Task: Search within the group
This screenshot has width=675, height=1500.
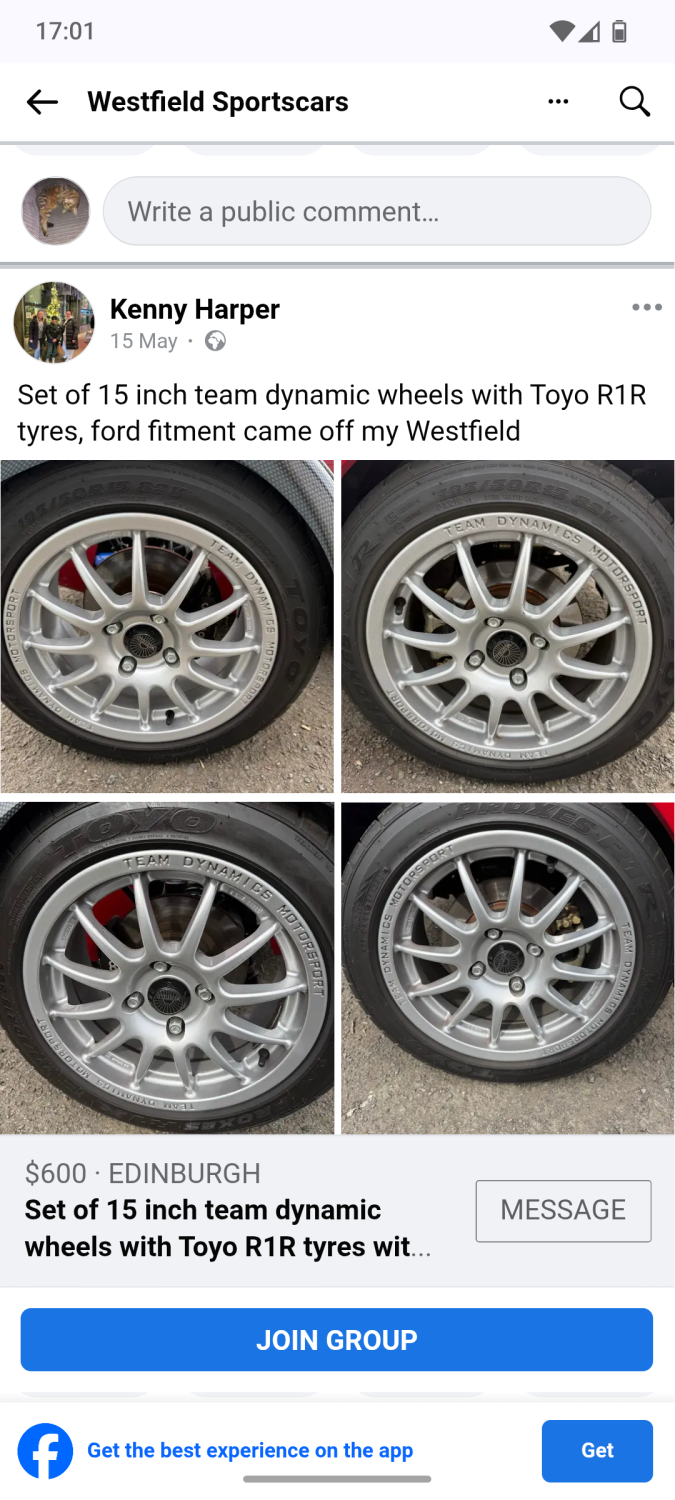Action: (634, 102)
